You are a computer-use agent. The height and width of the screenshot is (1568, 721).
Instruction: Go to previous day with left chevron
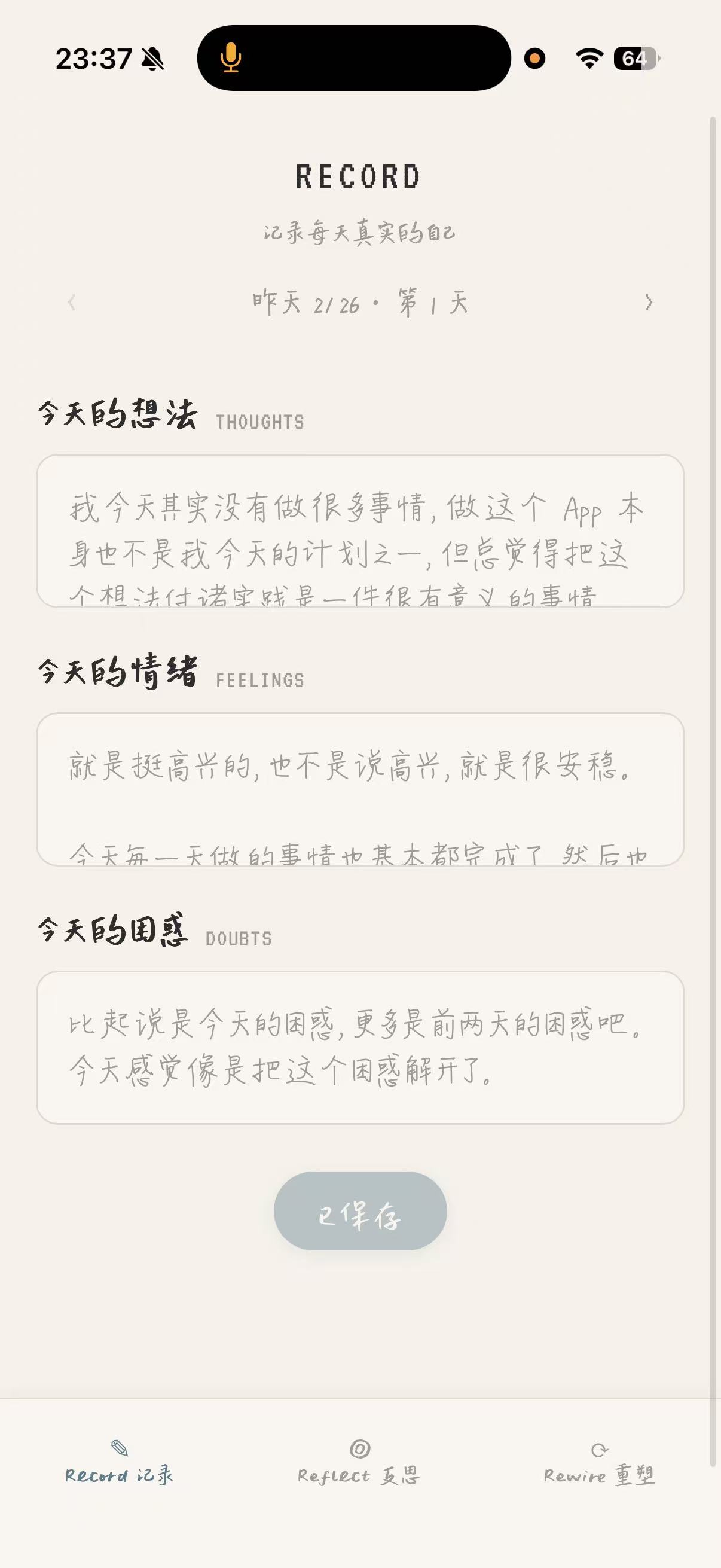73,302
